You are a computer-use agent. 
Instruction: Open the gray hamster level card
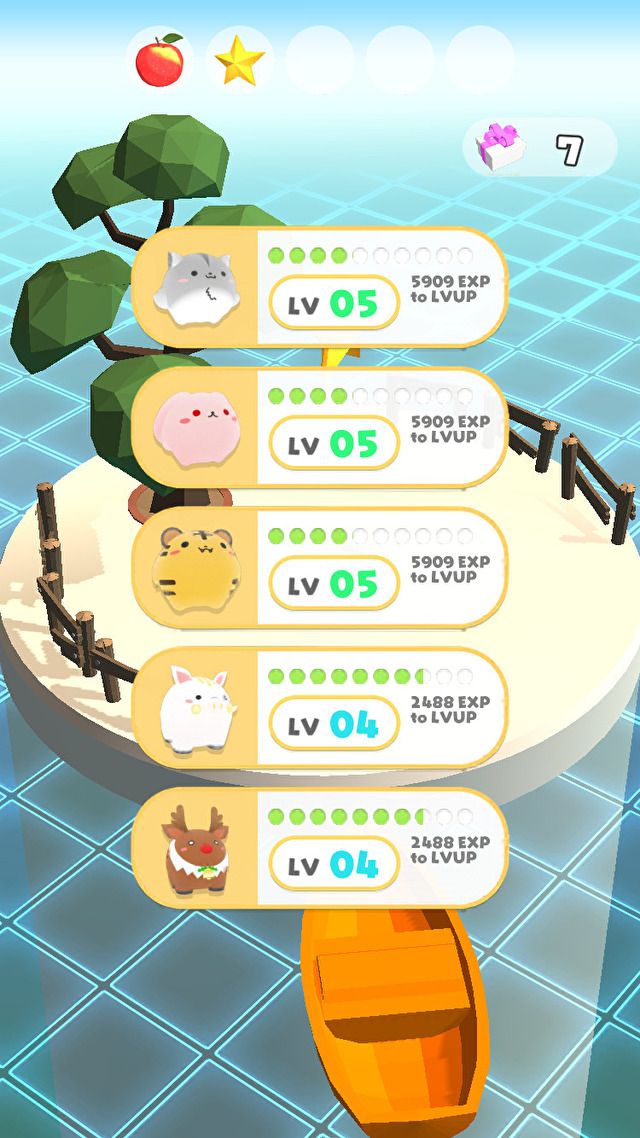pos(320,287)
